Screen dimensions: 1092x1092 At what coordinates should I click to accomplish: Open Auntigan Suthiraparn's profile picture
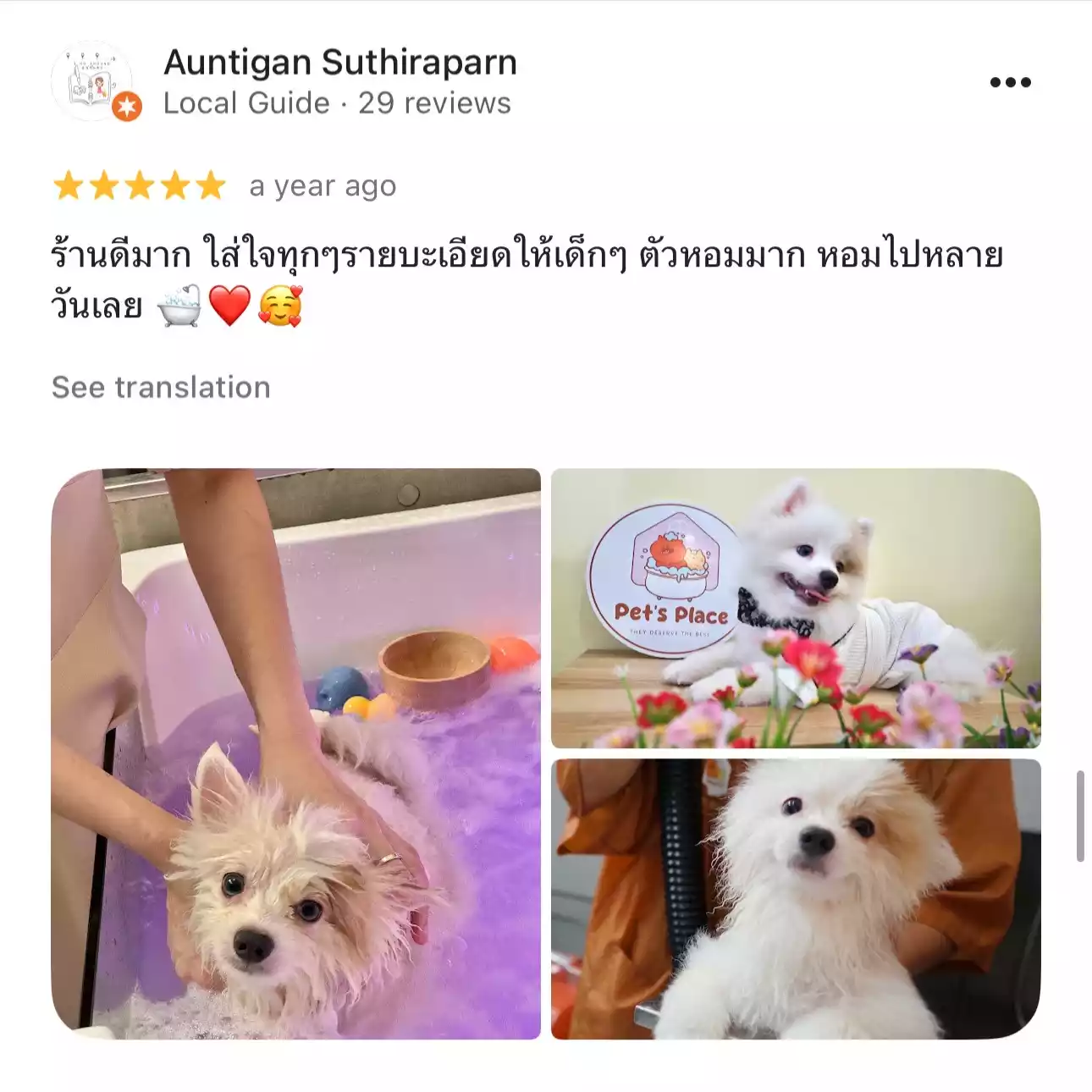pyautogui.click(x=93, y=82)
